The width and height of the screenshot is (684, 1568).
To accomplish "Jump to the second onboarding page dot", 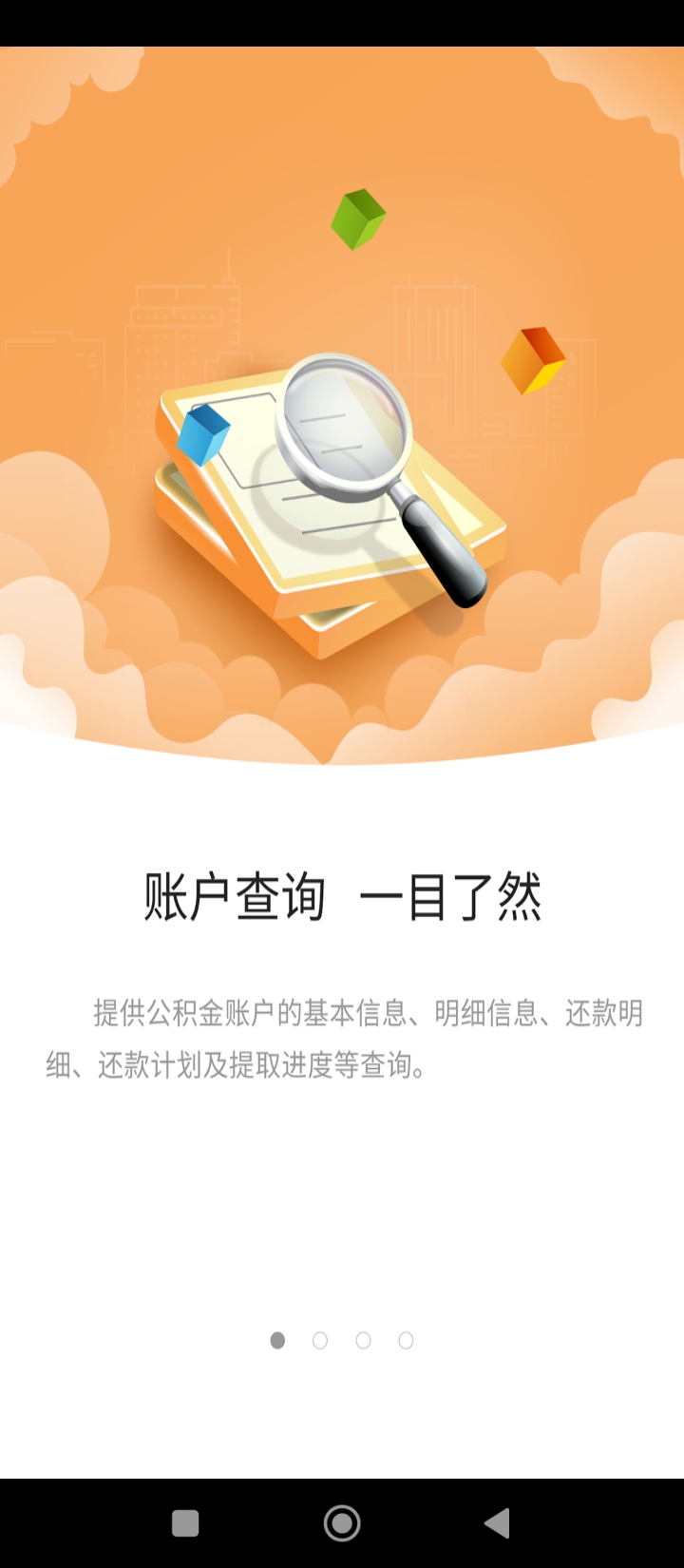I will 320,1340.
